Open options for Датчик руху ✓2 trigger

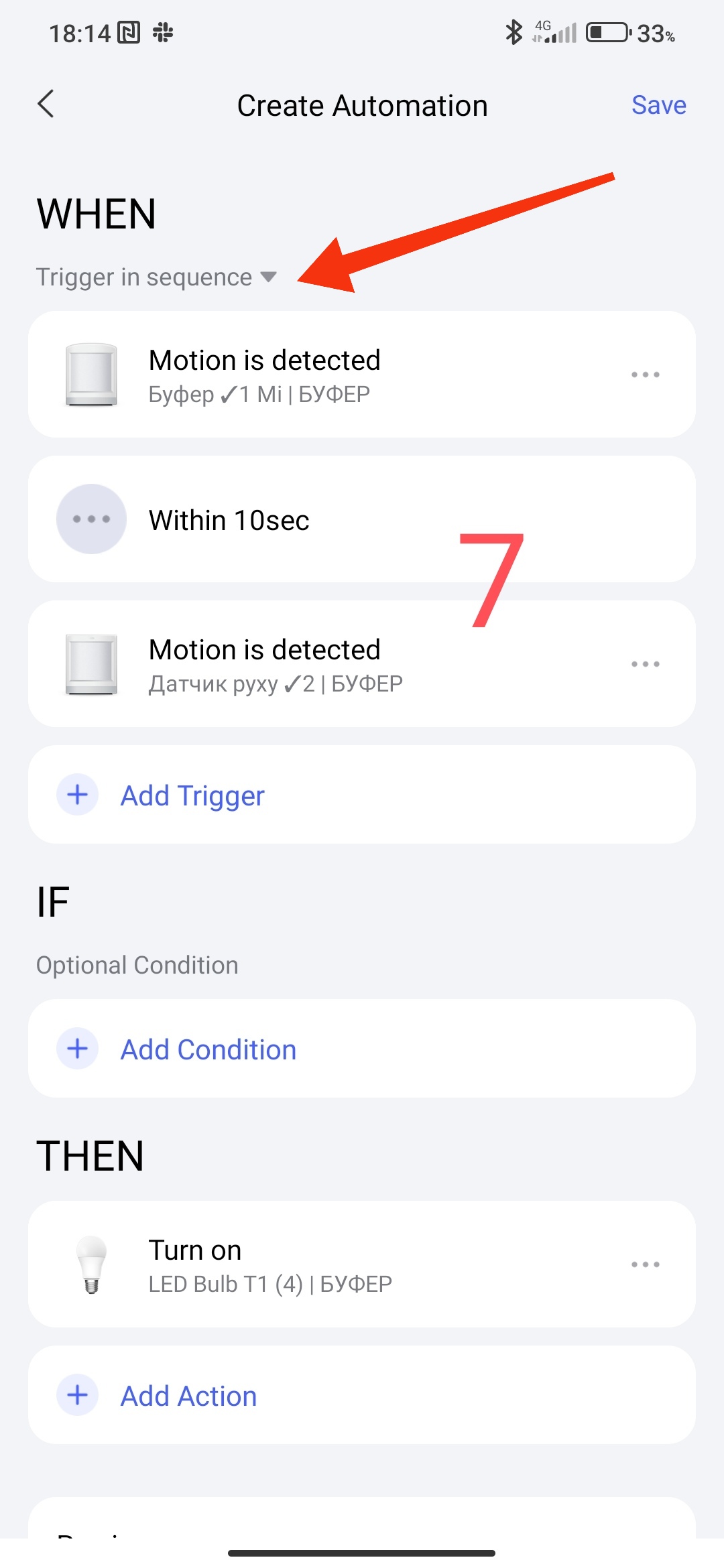pyautogui.click(x=645, y=664)
